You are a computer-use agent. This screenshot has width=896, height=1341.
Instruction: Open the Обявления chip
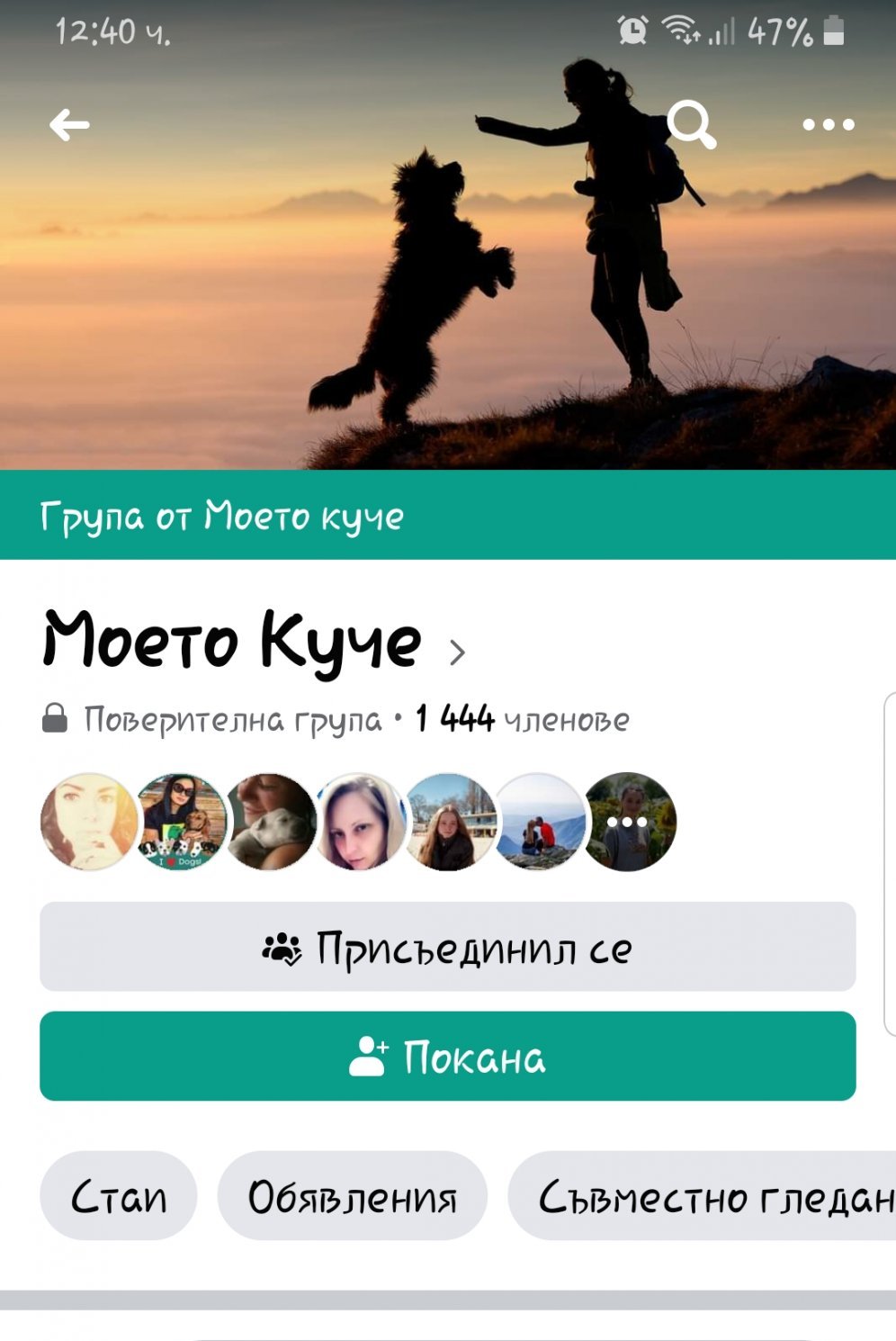click(x=353, y=1196)
